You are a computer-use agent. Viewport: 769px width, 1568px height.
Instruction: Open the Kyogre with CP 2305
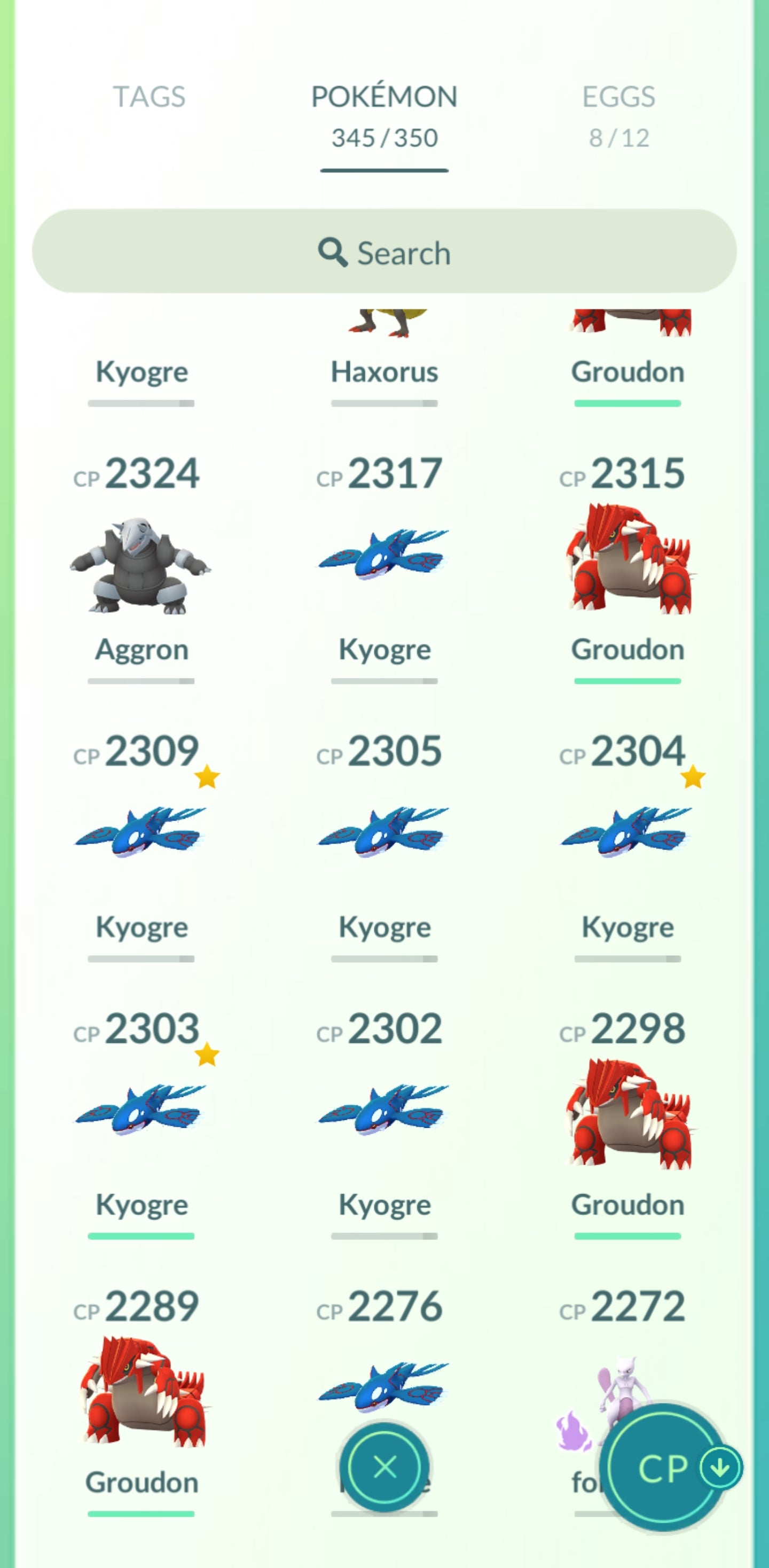coord(384,833)
